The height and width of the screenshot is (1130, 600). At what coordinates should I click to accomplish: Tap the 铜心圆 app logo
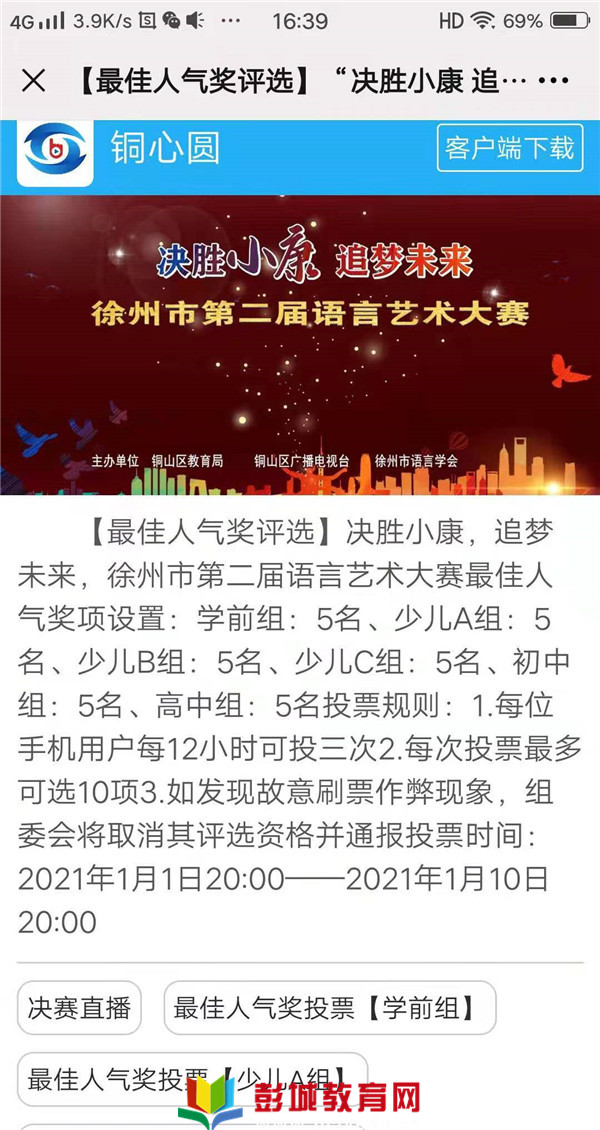(x=56, y=150)
